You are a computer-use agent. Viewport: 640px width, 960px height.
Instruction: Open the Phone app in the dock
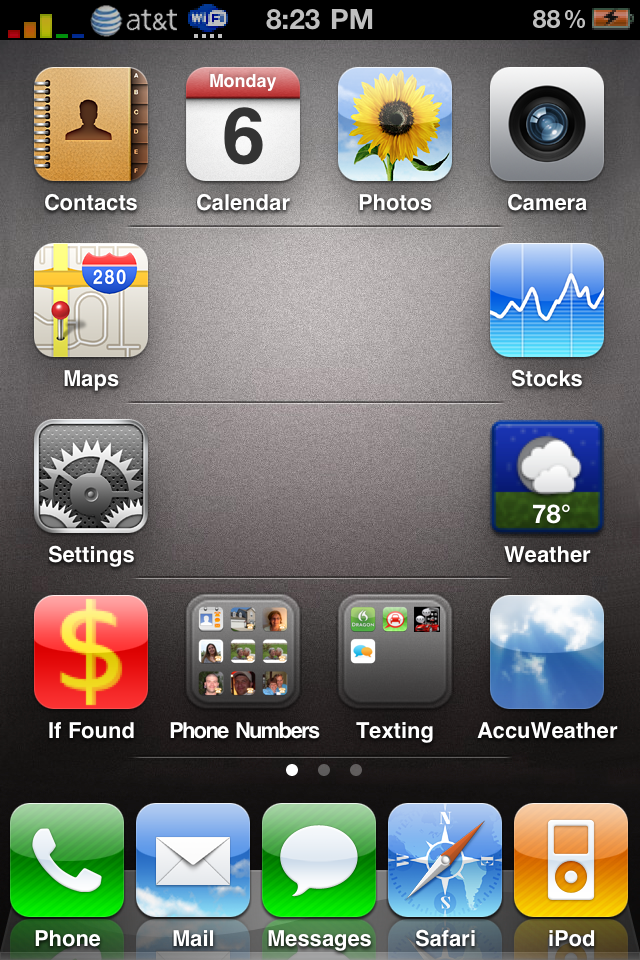[67, 861]
